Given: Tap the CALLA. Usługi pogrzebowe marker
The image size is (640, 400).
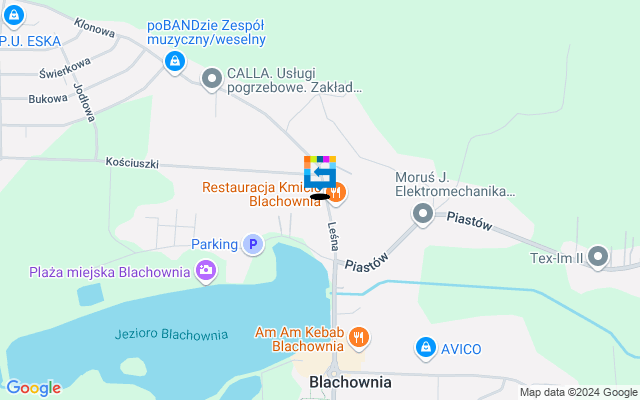Looking at the screenshot, I should [211, 78].
